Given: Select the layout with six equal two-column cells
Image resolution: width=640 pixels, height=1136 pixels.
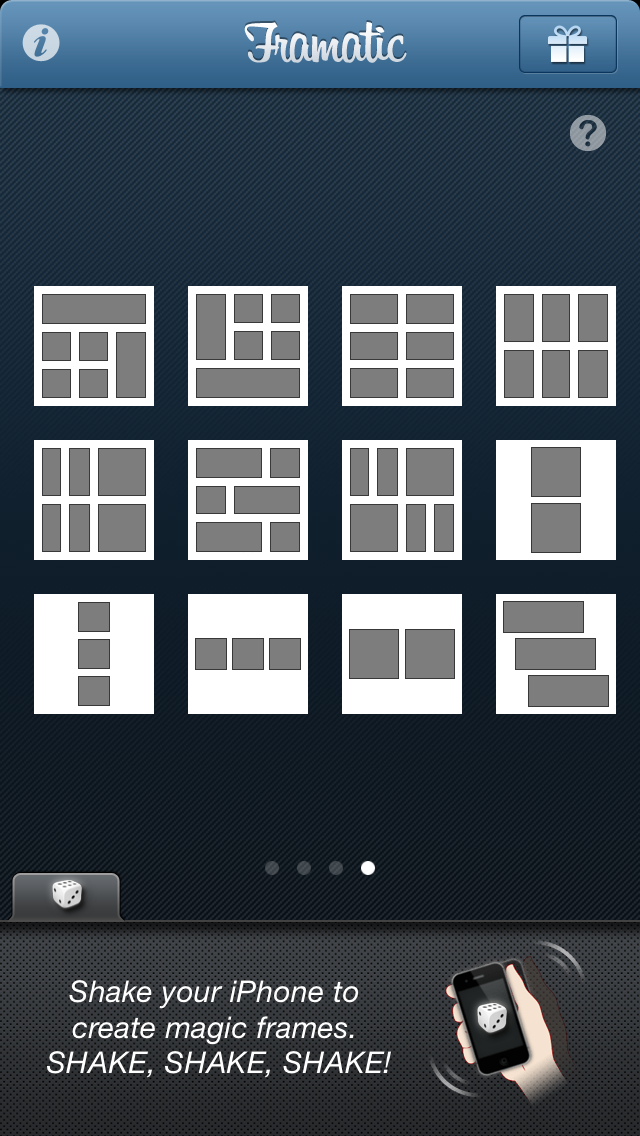Looking at the screenshot, I should click(x=402, y=346).
